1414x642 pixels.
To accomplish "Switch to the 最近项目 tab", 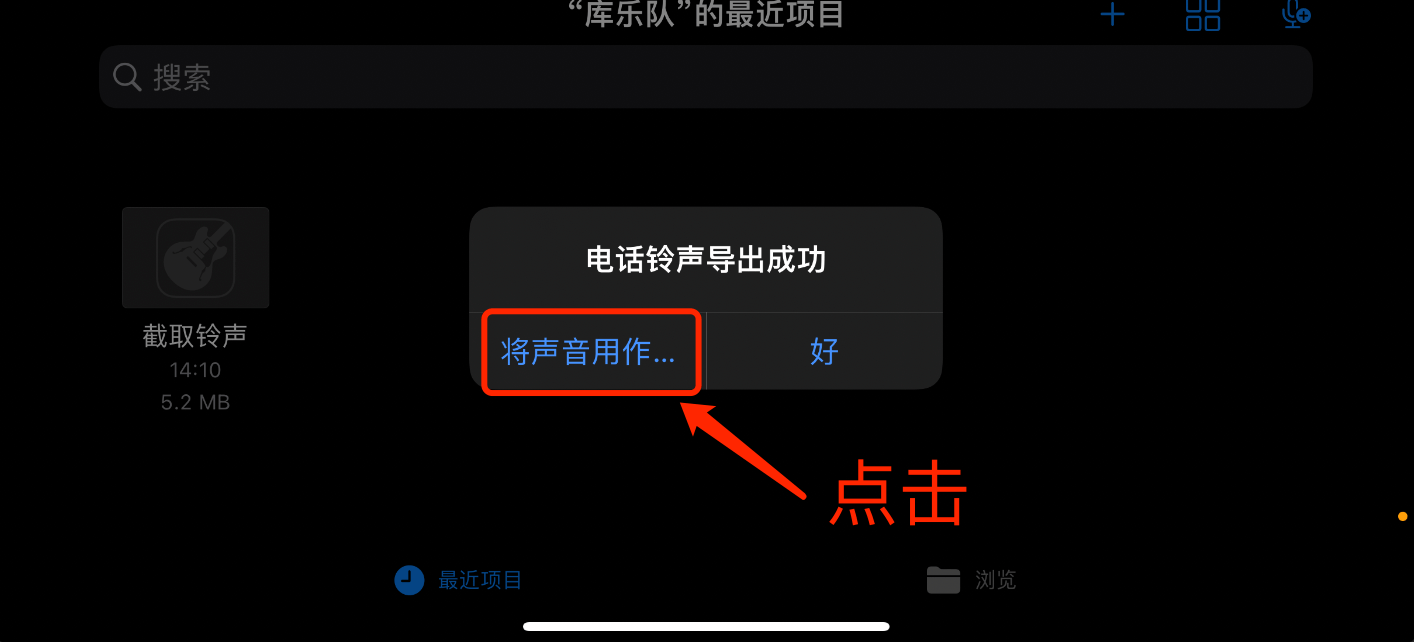I will [459, 580].
